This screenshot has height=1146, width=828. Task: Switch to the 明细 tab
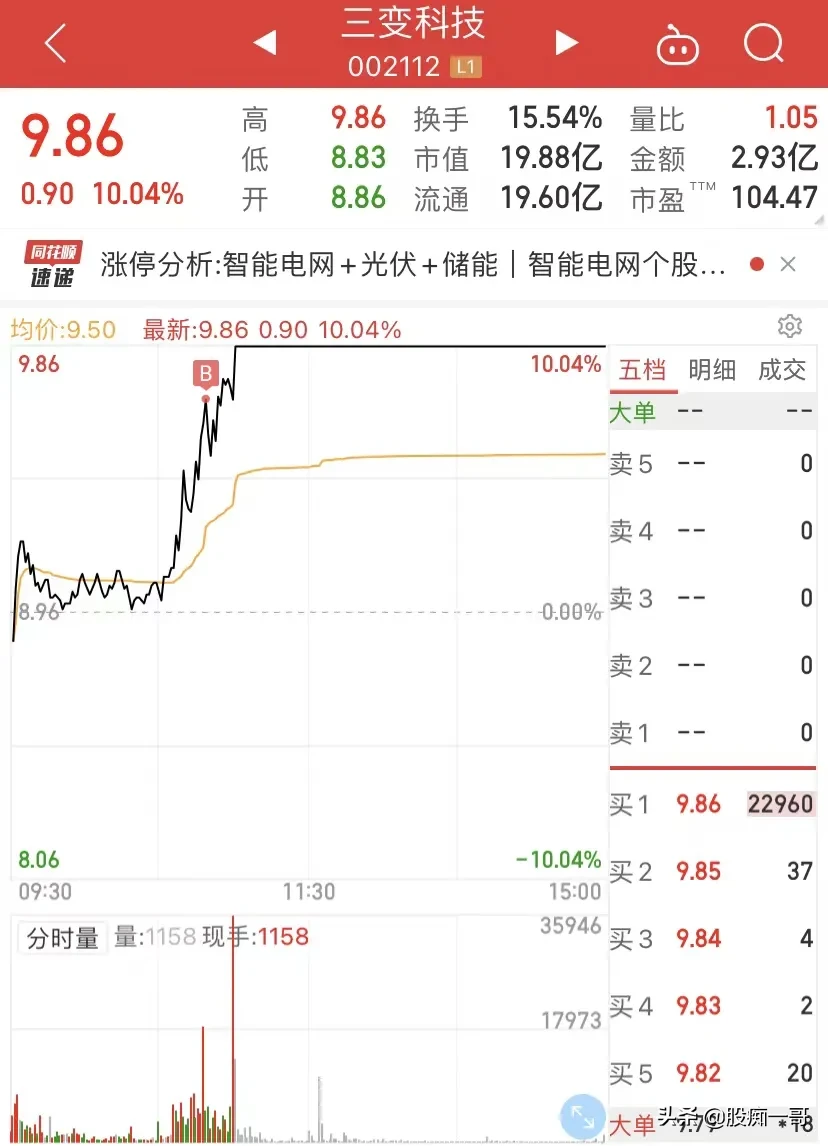(x=712, y=370)
